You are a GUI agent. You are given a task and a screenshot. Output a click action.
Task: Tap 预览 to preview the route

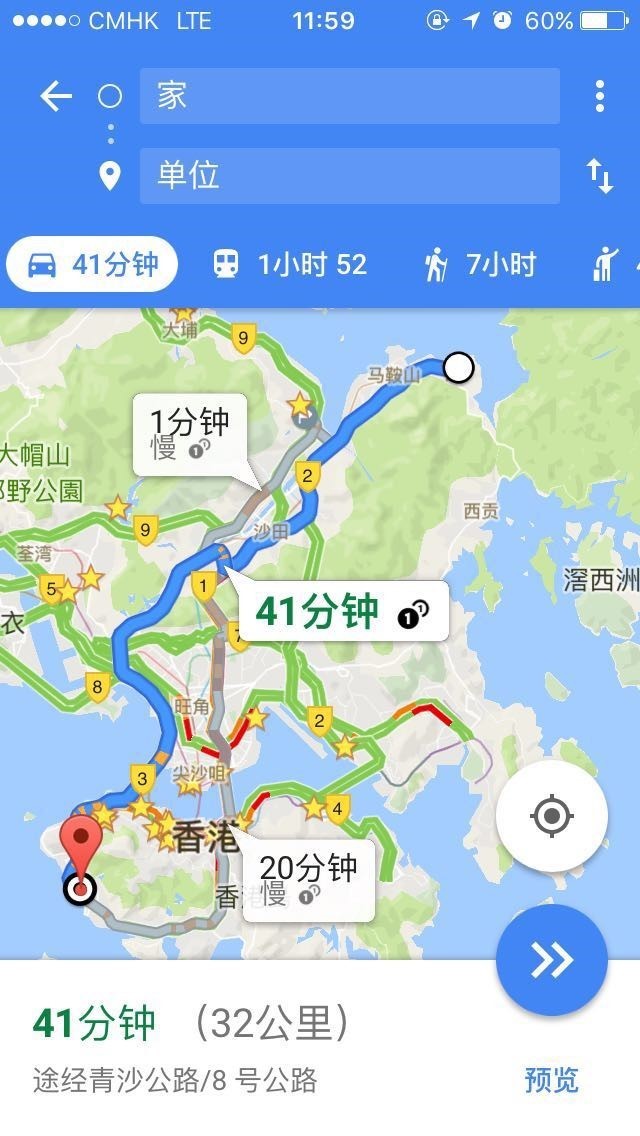click(552, 1079)
